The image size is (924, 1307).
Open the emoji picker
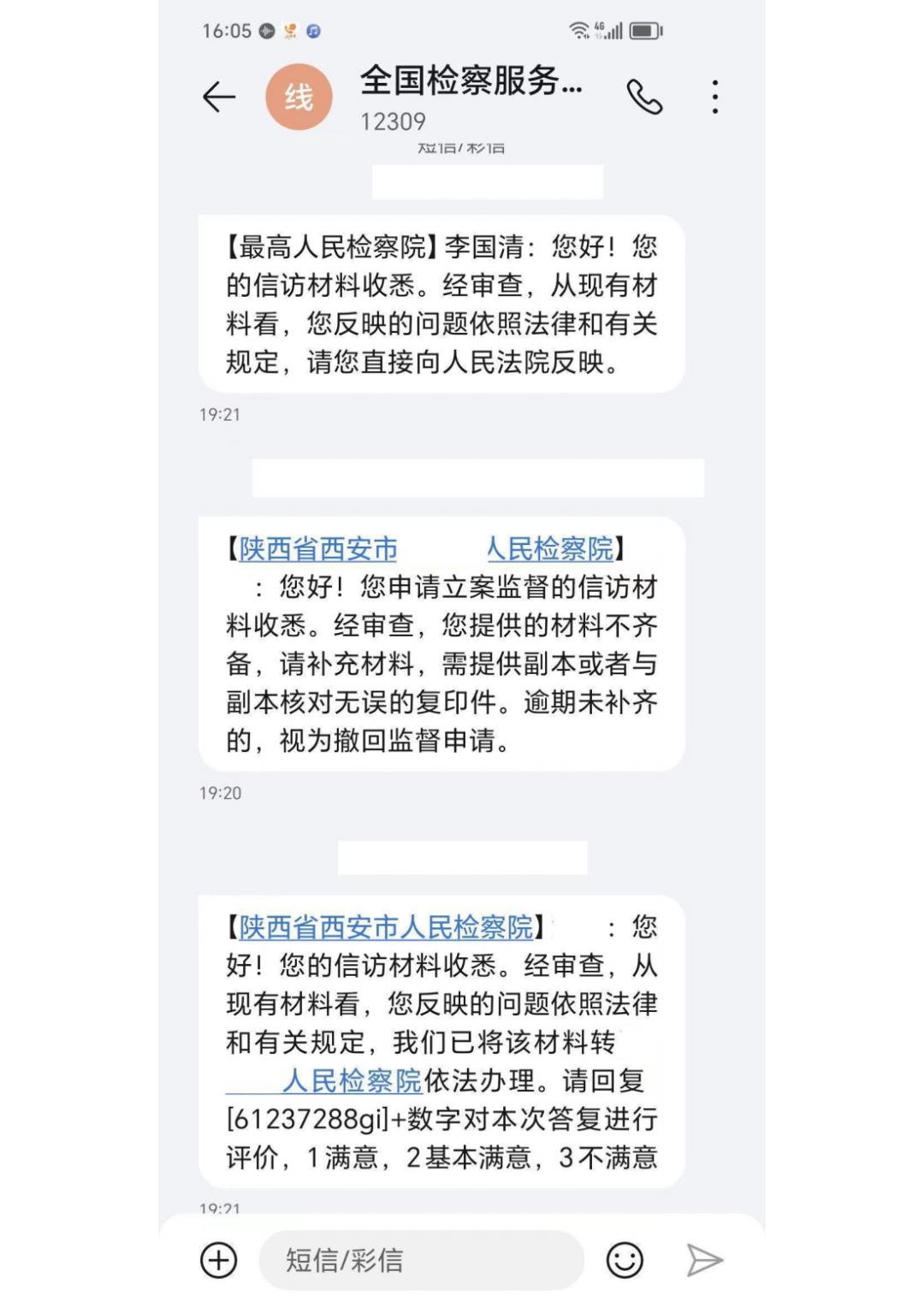625,1260
